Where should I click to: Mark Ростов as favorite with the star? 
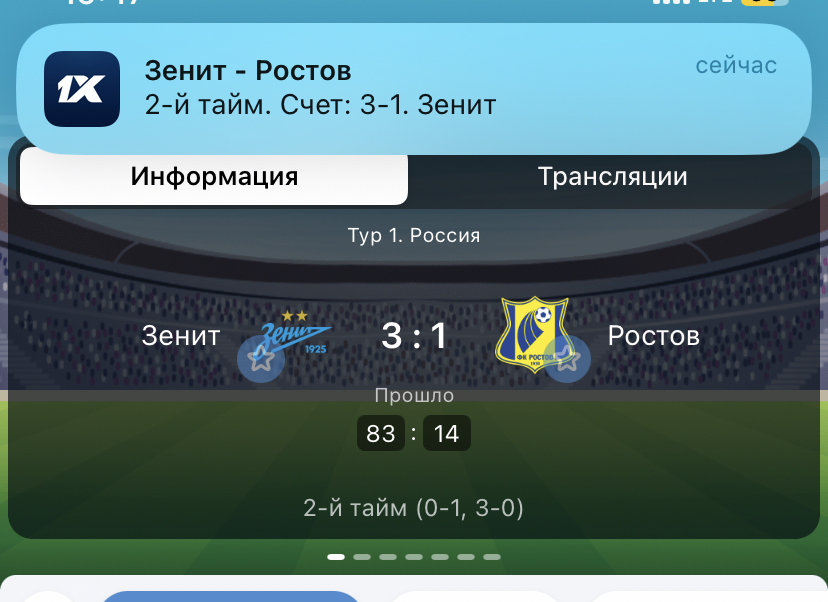(x=567, y=360)
